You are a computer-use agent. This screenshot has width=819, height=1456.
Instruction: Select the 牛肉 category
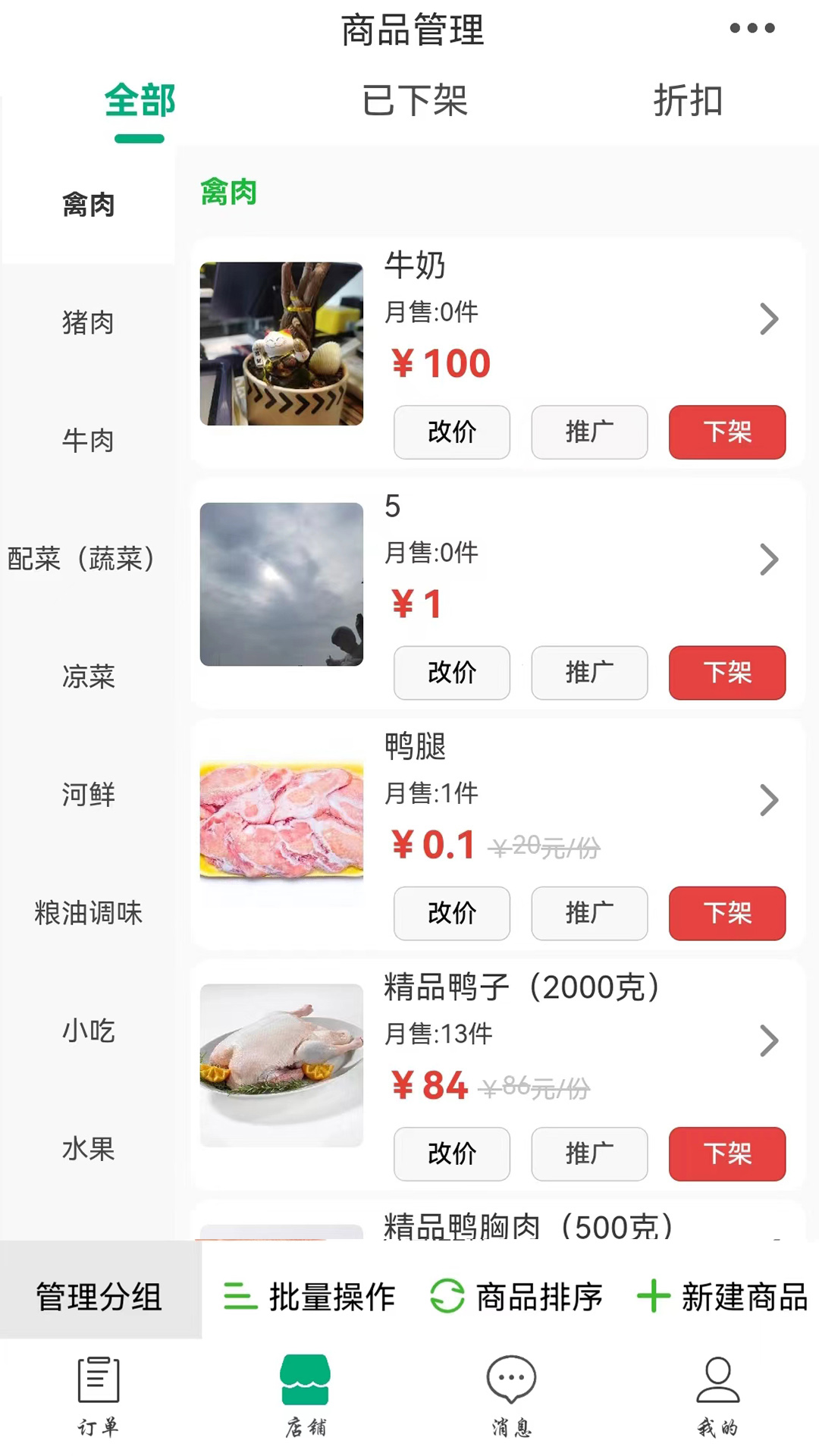click(88, 441)
